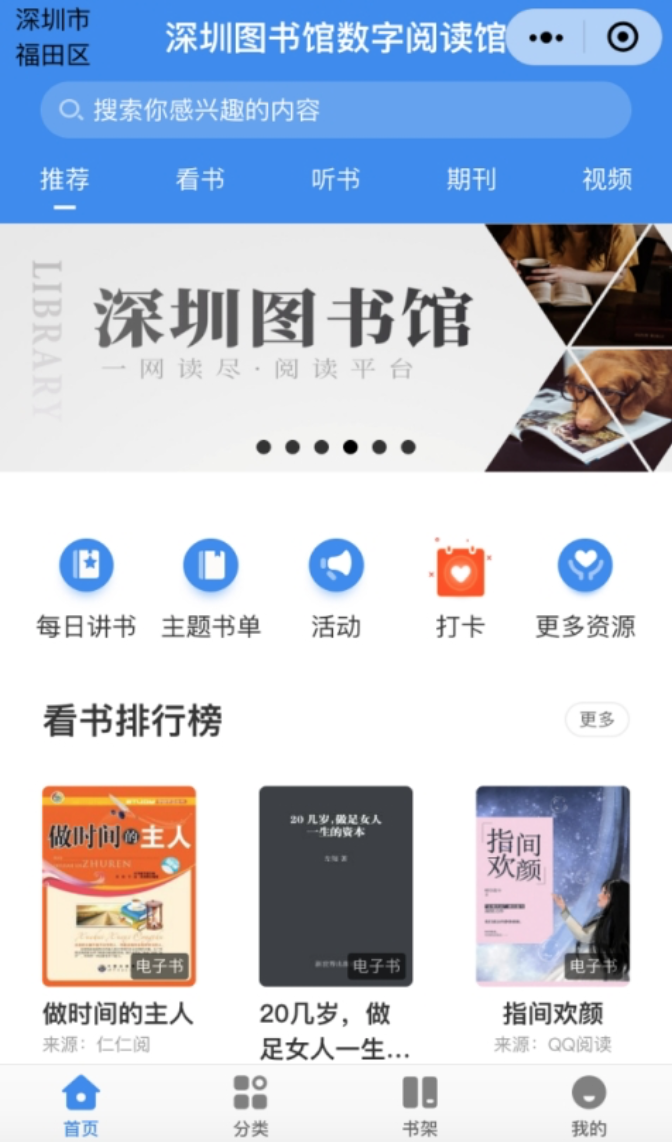Open the book 指间欢颜

pyautogui.click(x=553, y=886)
